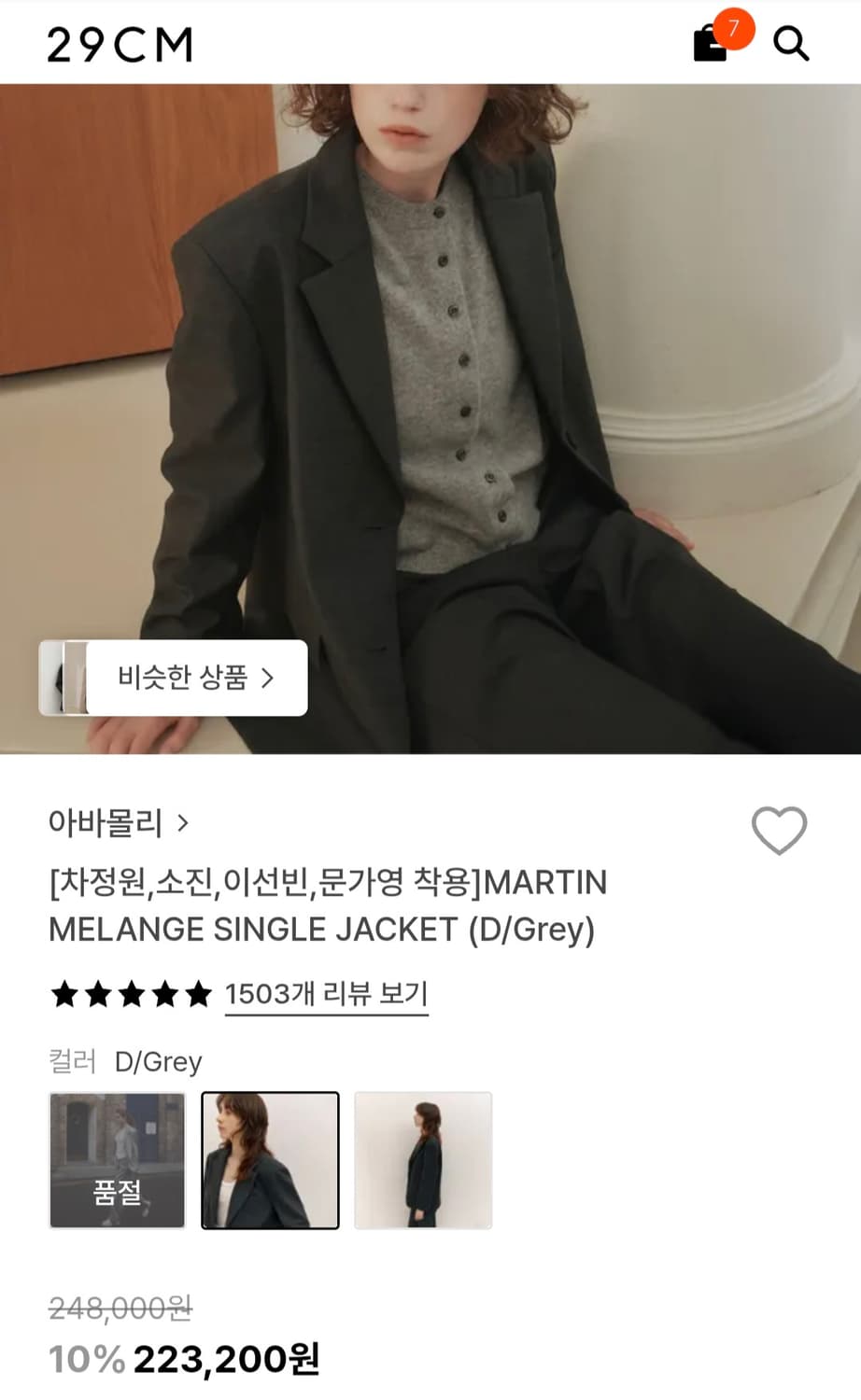View reviews via 1503개 리뷰 보기
861x1400 pixels.
point(326,994)
